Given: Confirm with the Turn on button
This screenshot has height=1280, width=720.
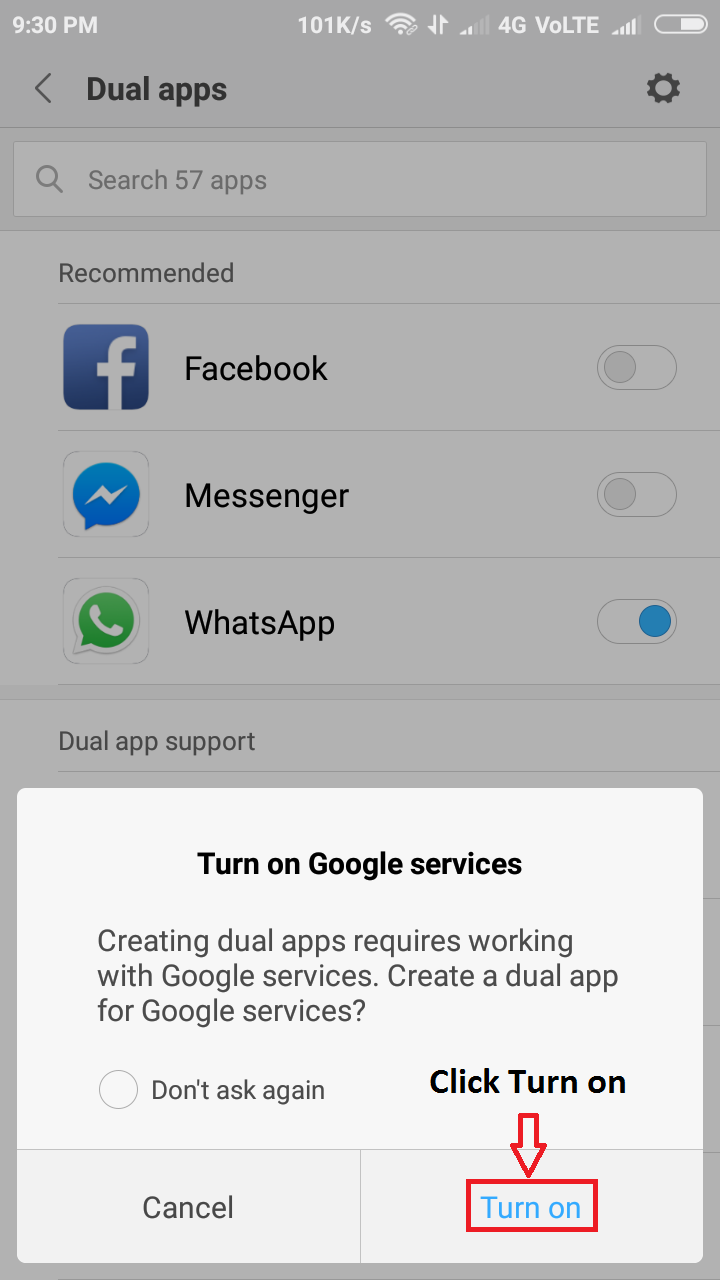Looking at the screenshot, I should click(x=531, y=1207).
